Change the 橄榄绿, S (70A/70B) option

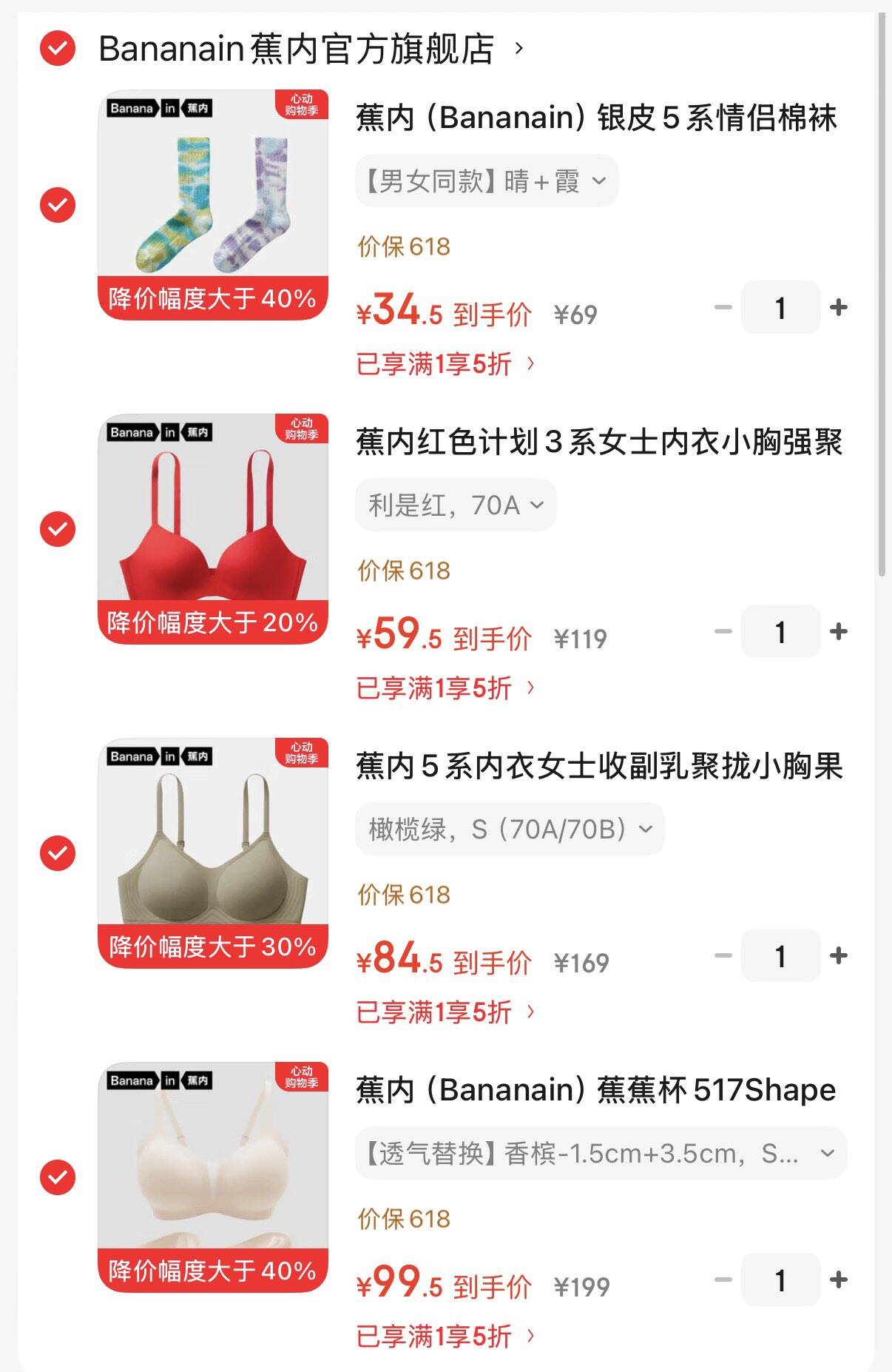click(510, 829)
